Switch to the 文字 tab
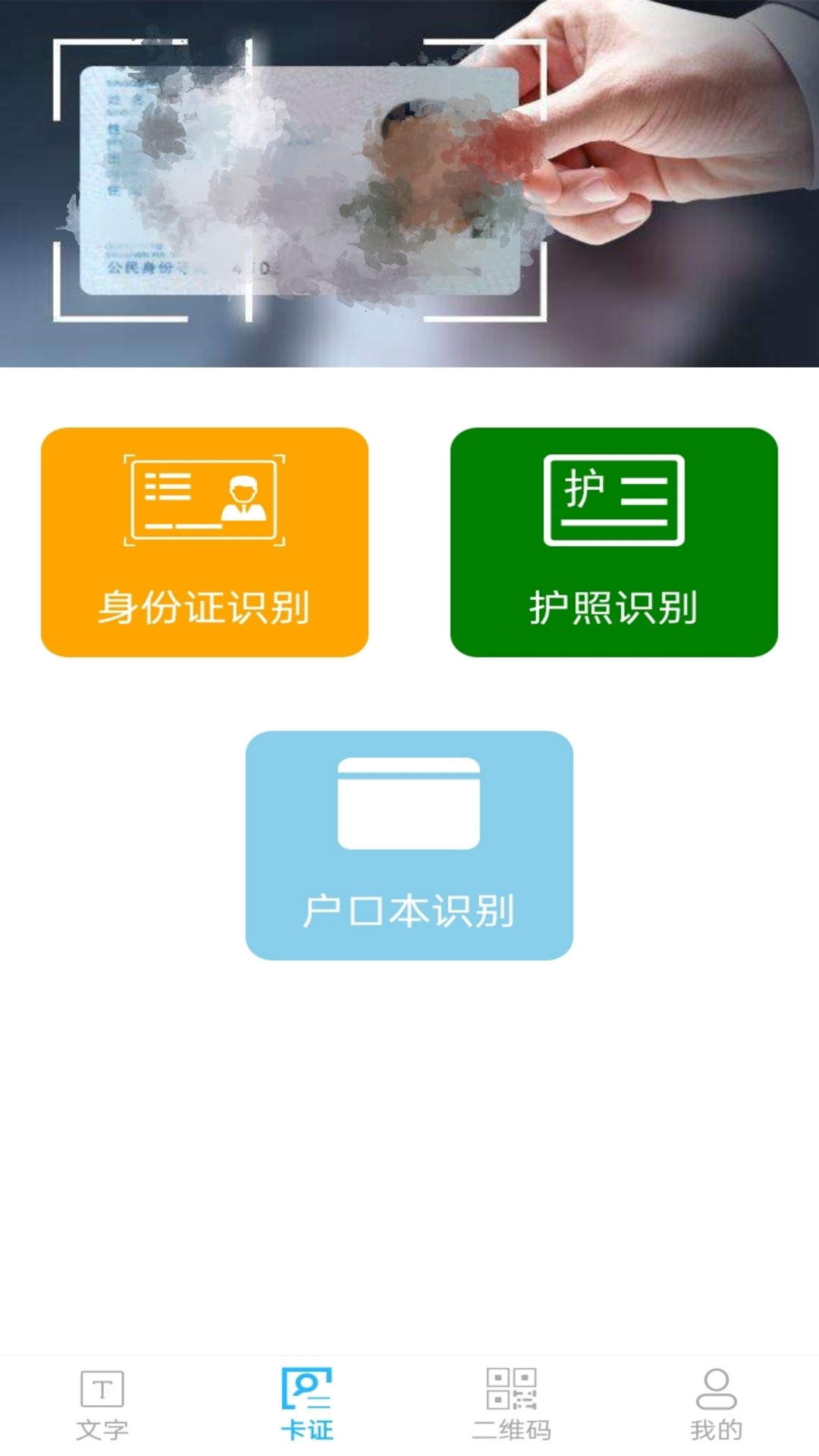 pos(102,1405)
